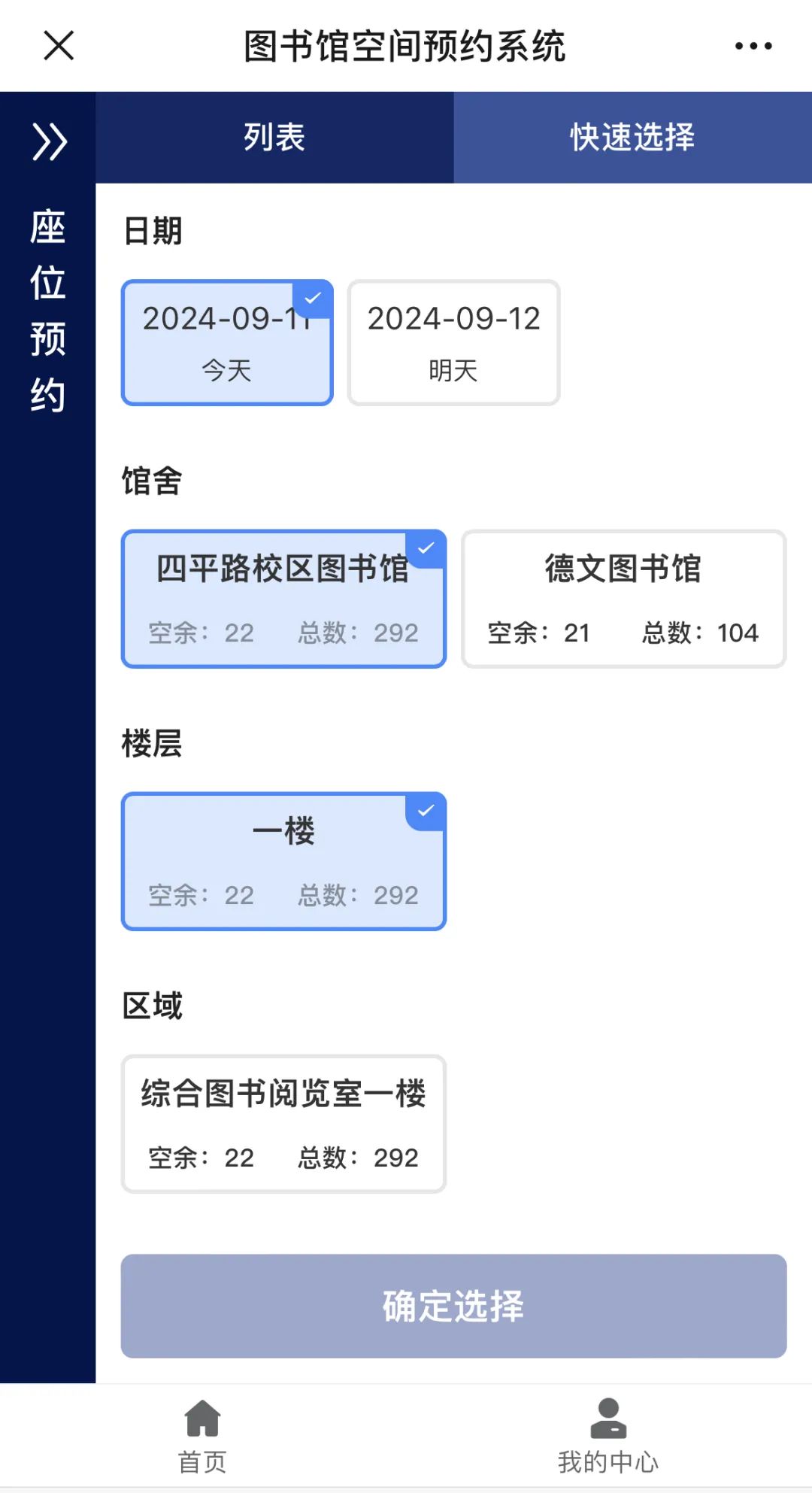Screen dimensions: 812x1493
Task: Select 四平路校区图书馆 as the library
Action: coord(283,599)
